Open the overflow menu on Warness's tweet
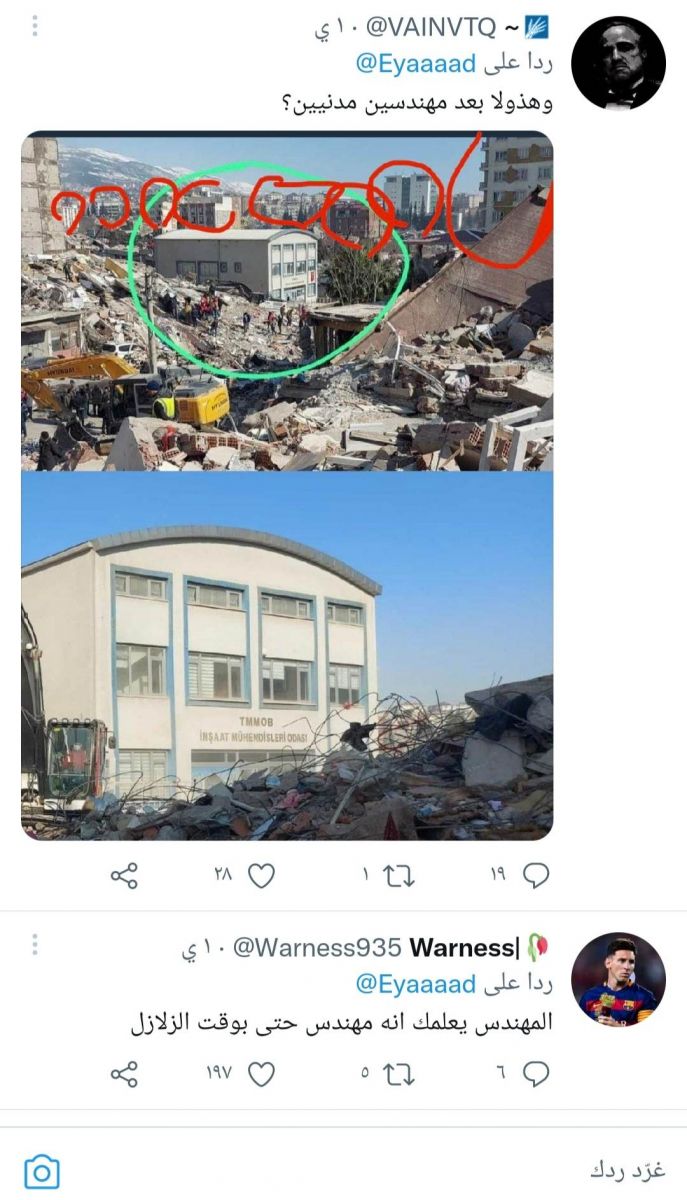 [x=35, y=945]
